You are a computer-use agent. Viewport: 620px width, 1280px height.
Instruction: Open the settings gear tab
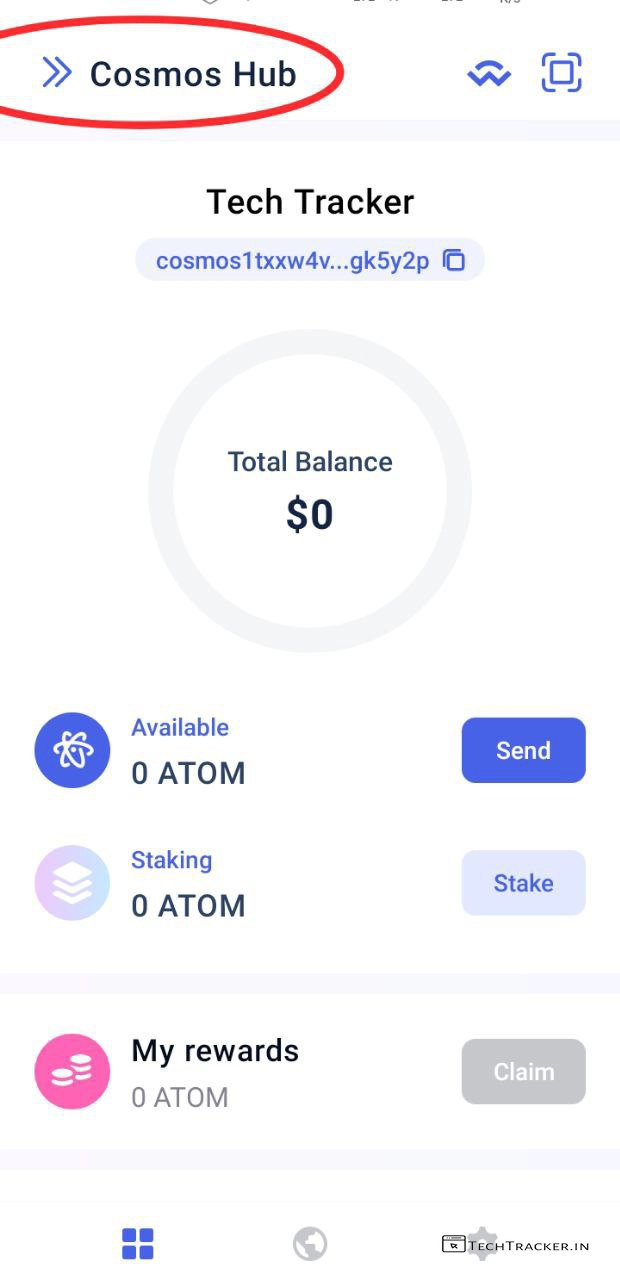tap(482, 1243)
